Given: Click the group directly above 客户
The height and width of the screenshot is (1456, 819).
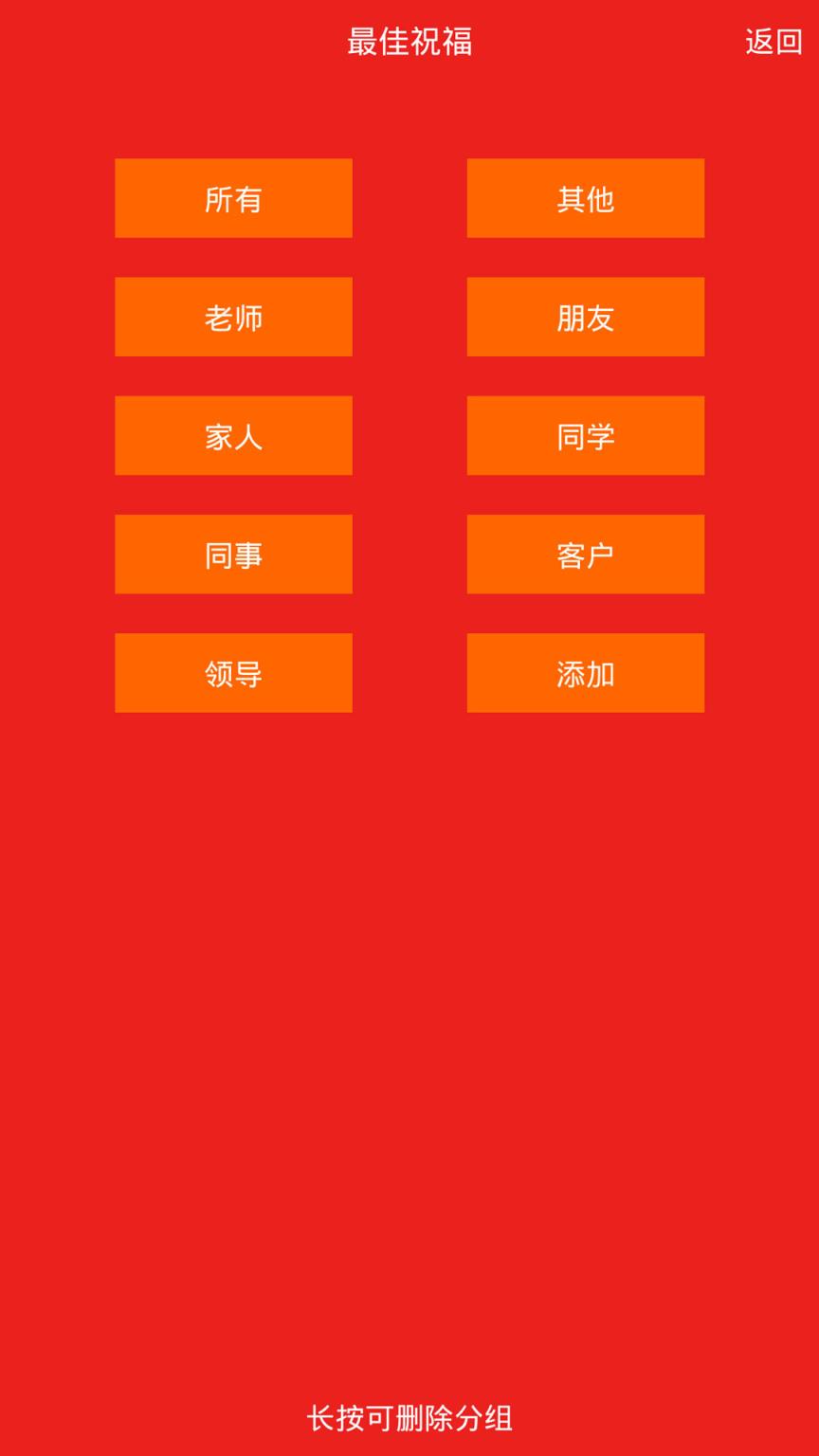Looking at the screenshot, I should (585, 435).
